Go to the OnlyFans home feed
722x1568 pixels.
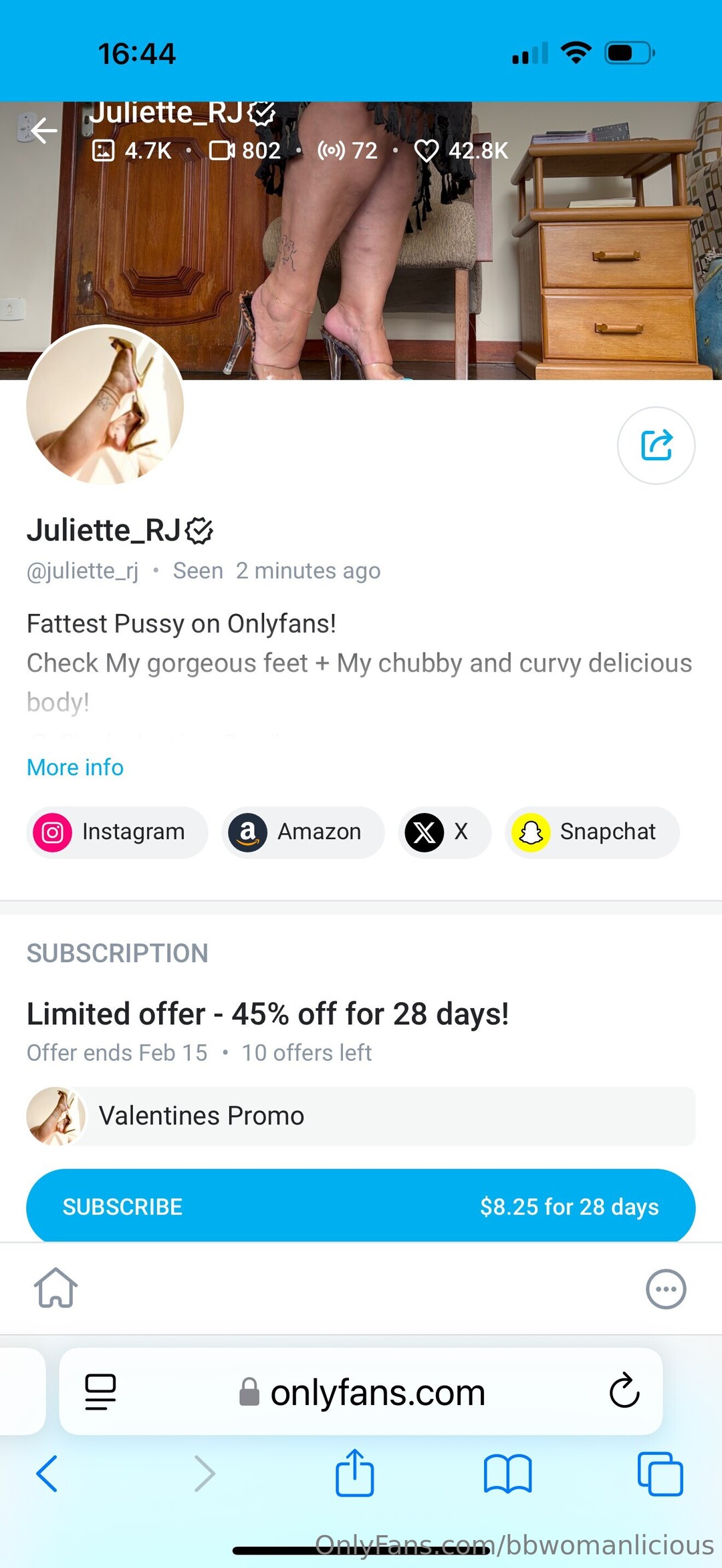click(x=56, y=1287)
